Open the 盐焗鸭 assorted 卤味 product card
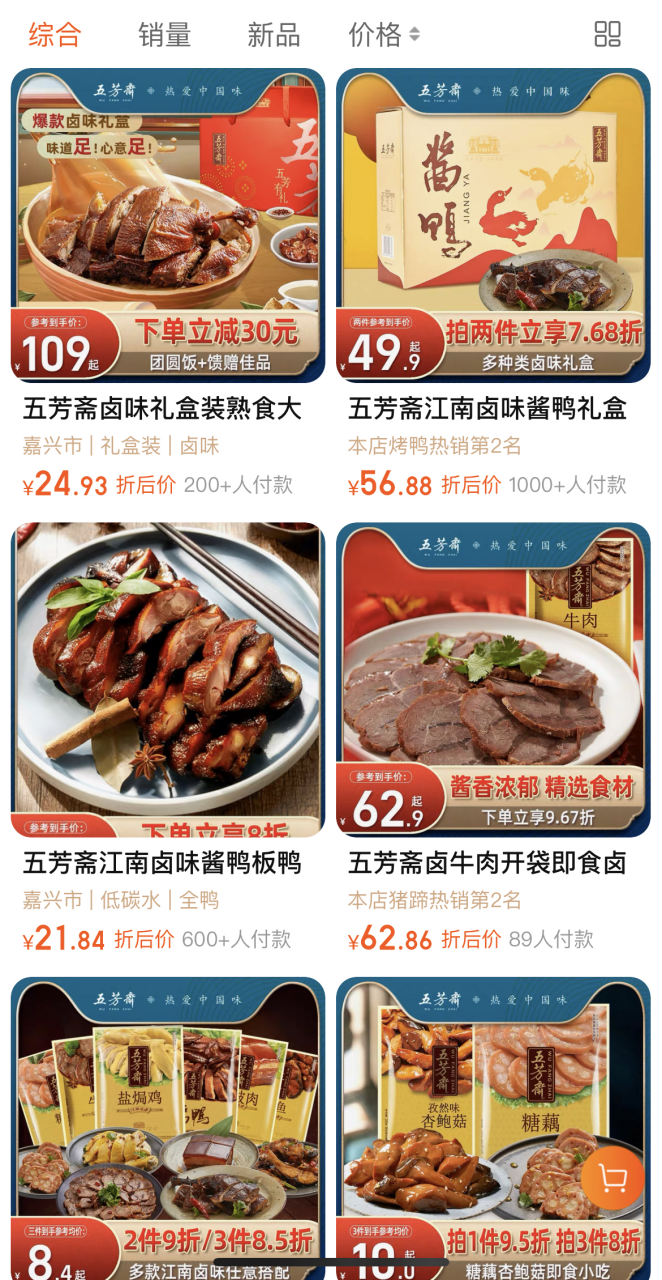662x1280 pixels. [167, 1110]
